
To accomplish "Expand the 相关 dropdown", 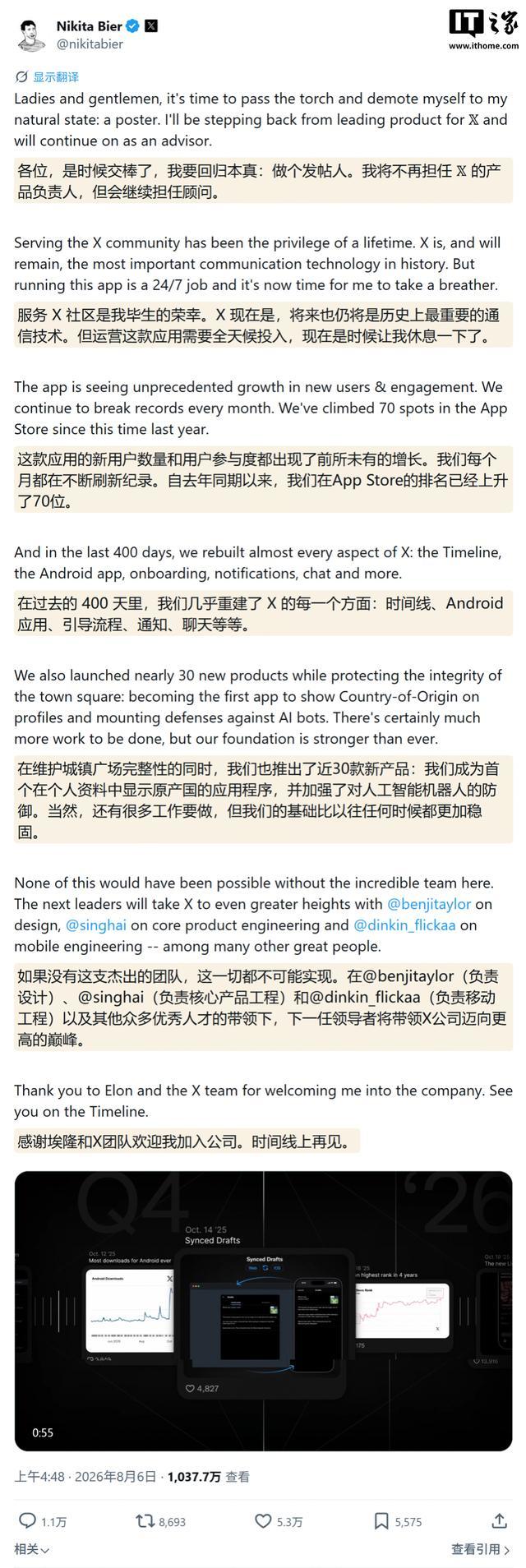I will pyautogui.click(x=32, y=1549).
